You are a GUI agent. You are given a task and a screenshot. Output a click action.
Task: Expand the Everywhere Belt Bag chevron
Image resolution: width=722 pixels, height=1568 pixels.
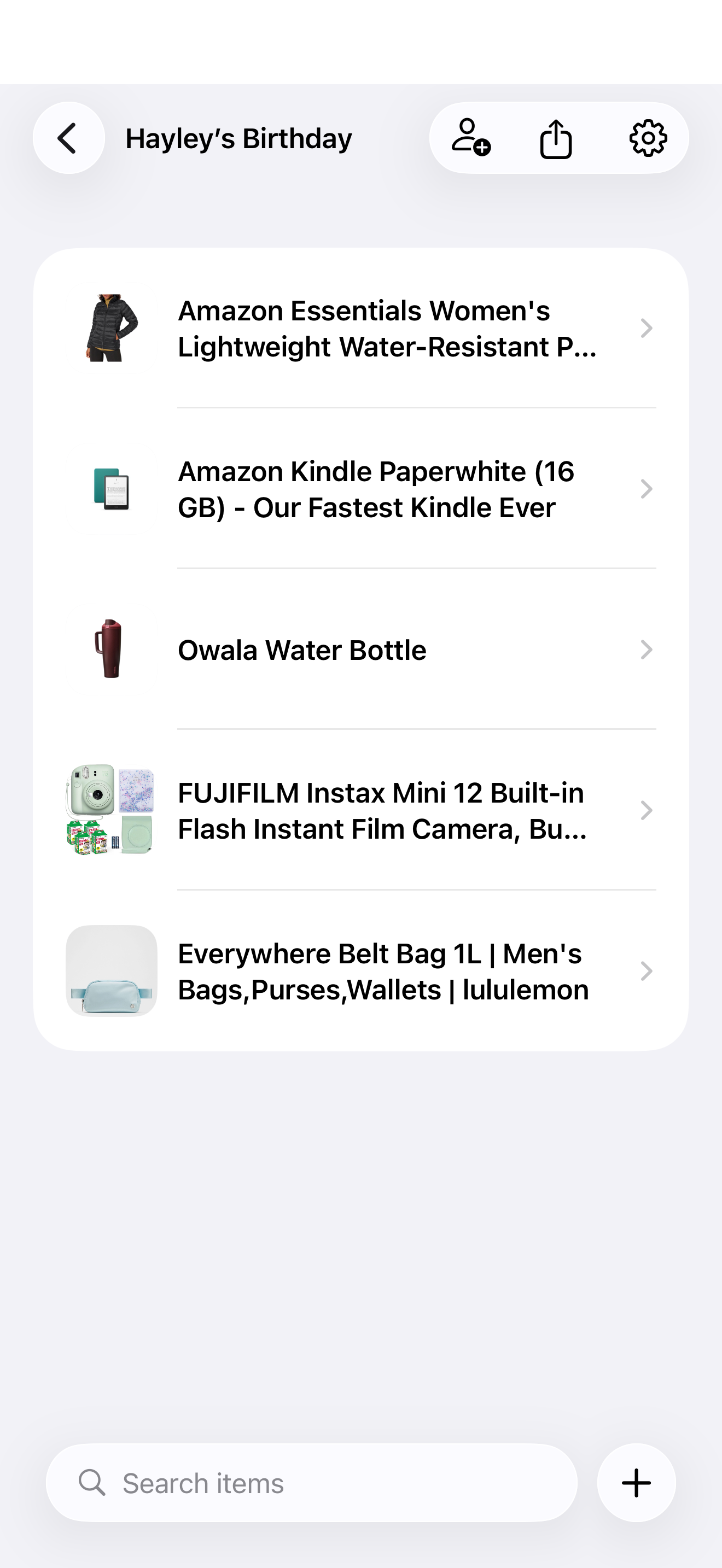click(x=646, y=971)
